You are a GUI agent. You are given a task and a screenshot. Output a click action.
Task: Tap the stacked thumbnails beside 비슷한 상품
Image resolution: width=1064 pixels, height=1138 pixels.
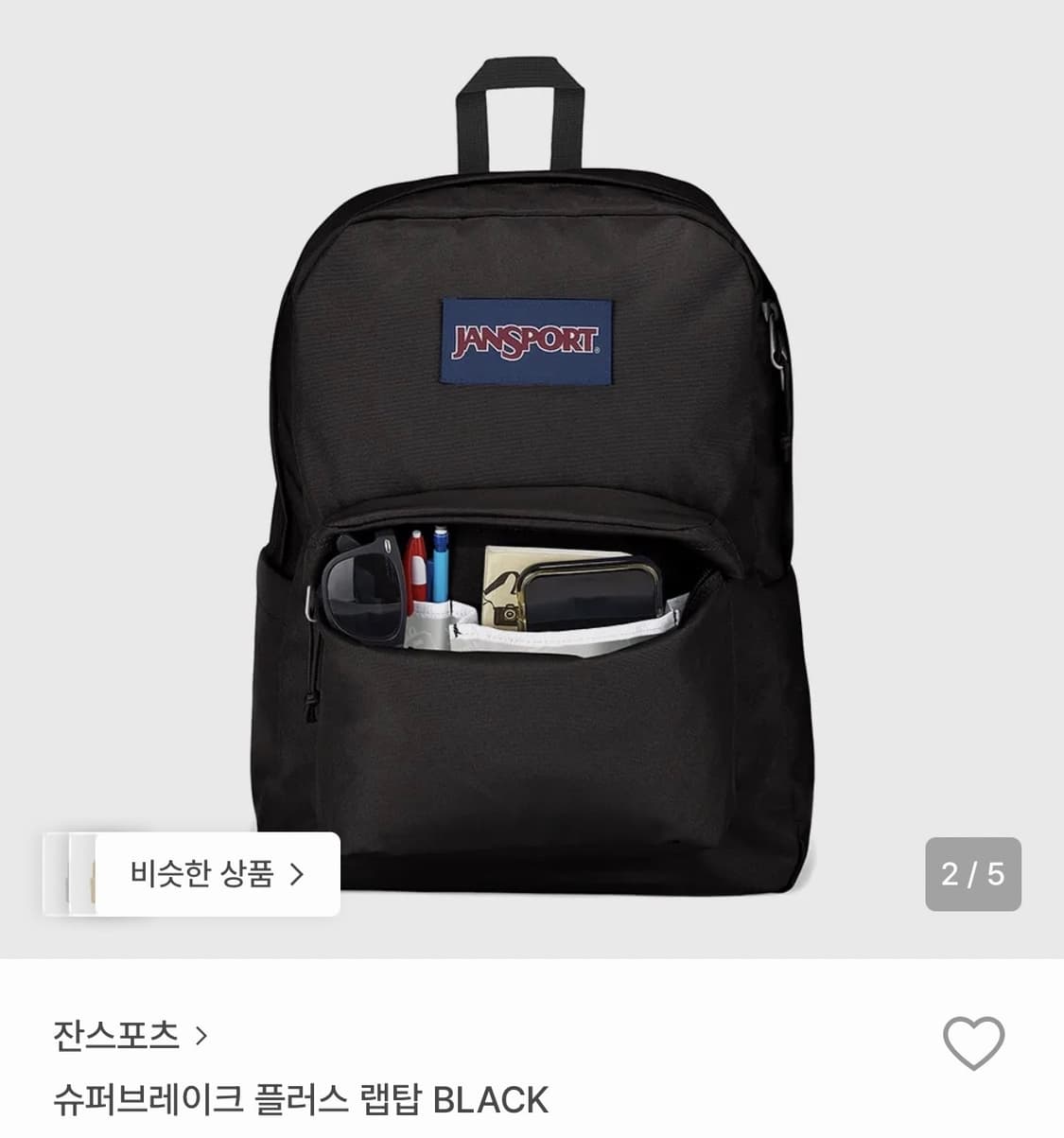[x=76, y=875]
